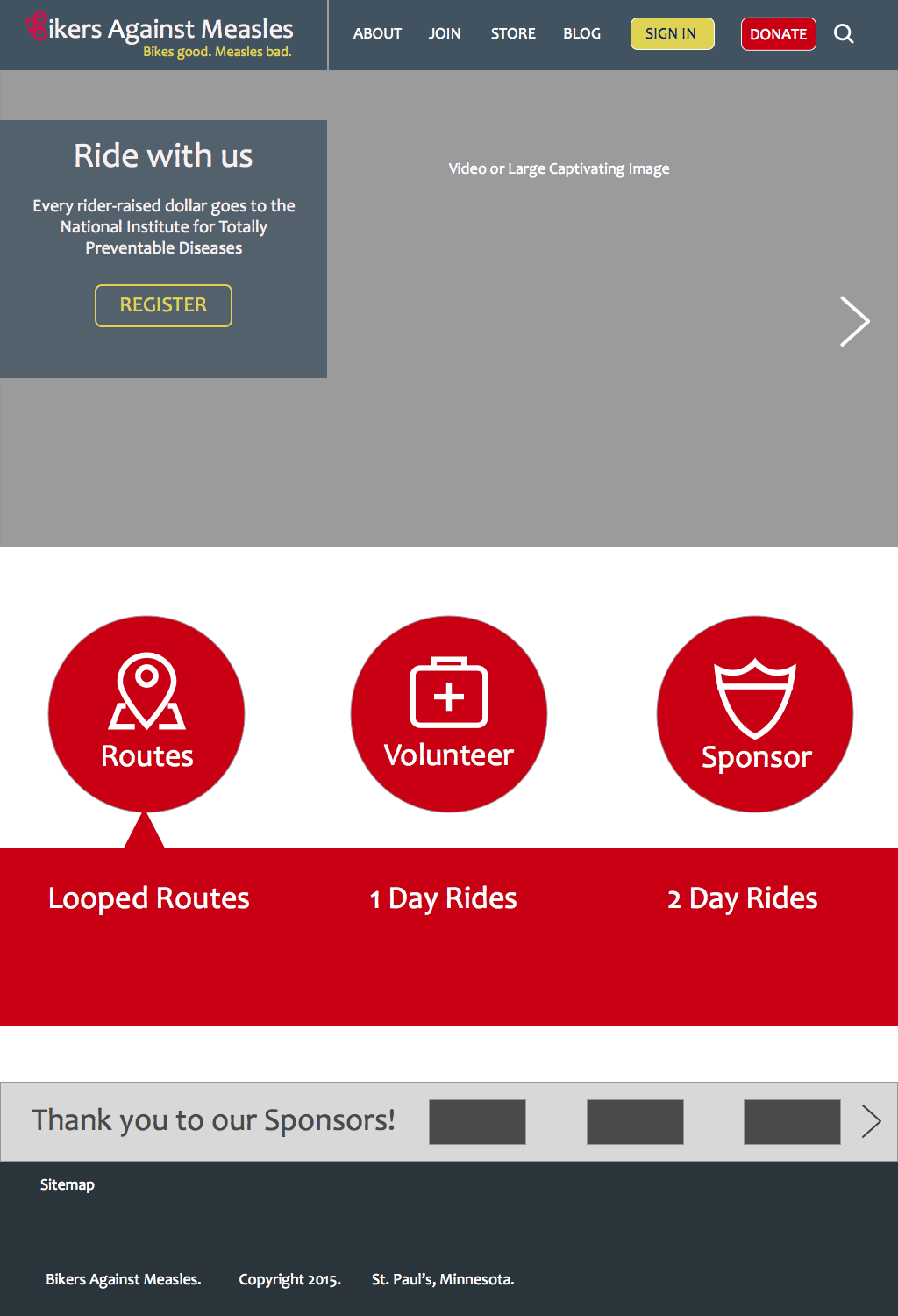
Task: Register to ride with us
Action: (x=163, y=305)
